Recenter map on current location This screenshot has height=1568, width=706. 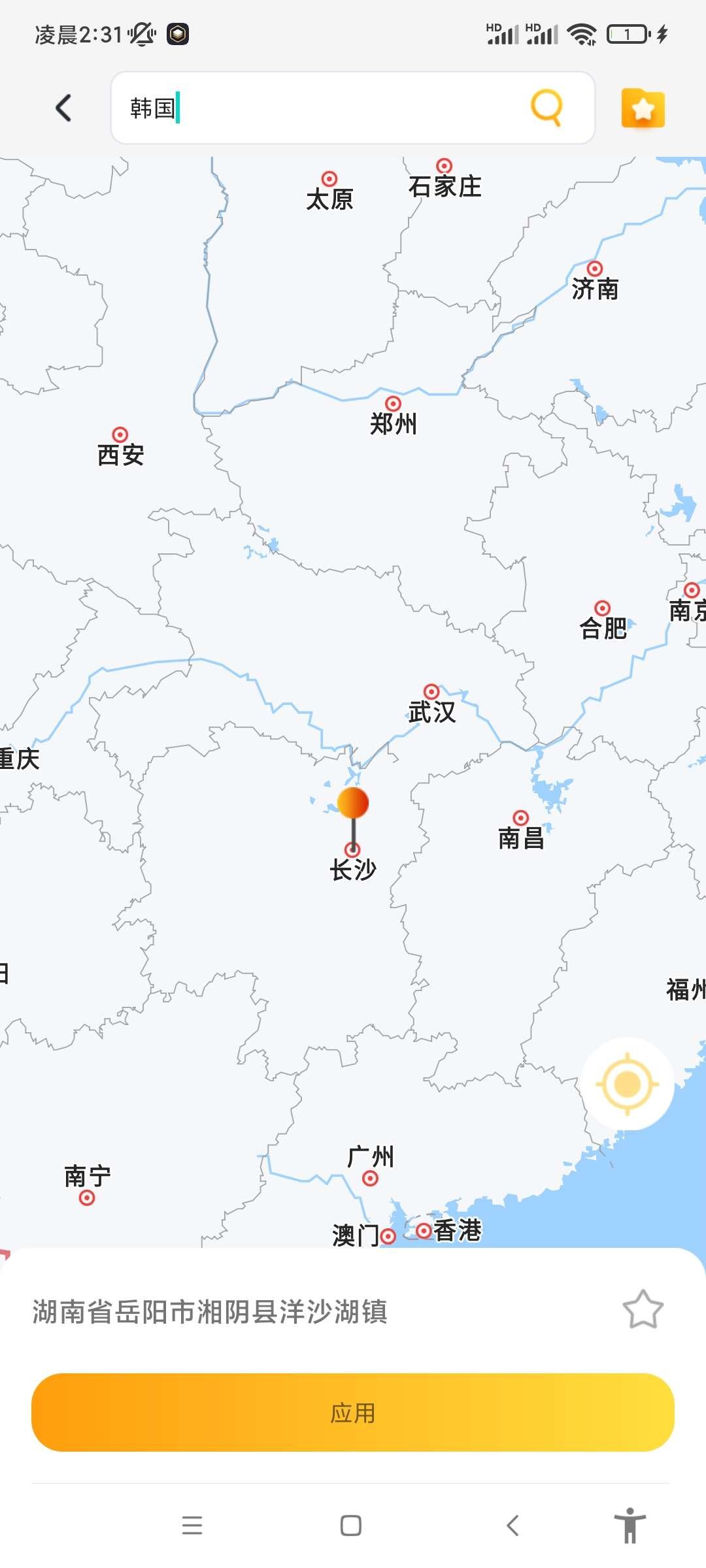(x=627, y=1085)
